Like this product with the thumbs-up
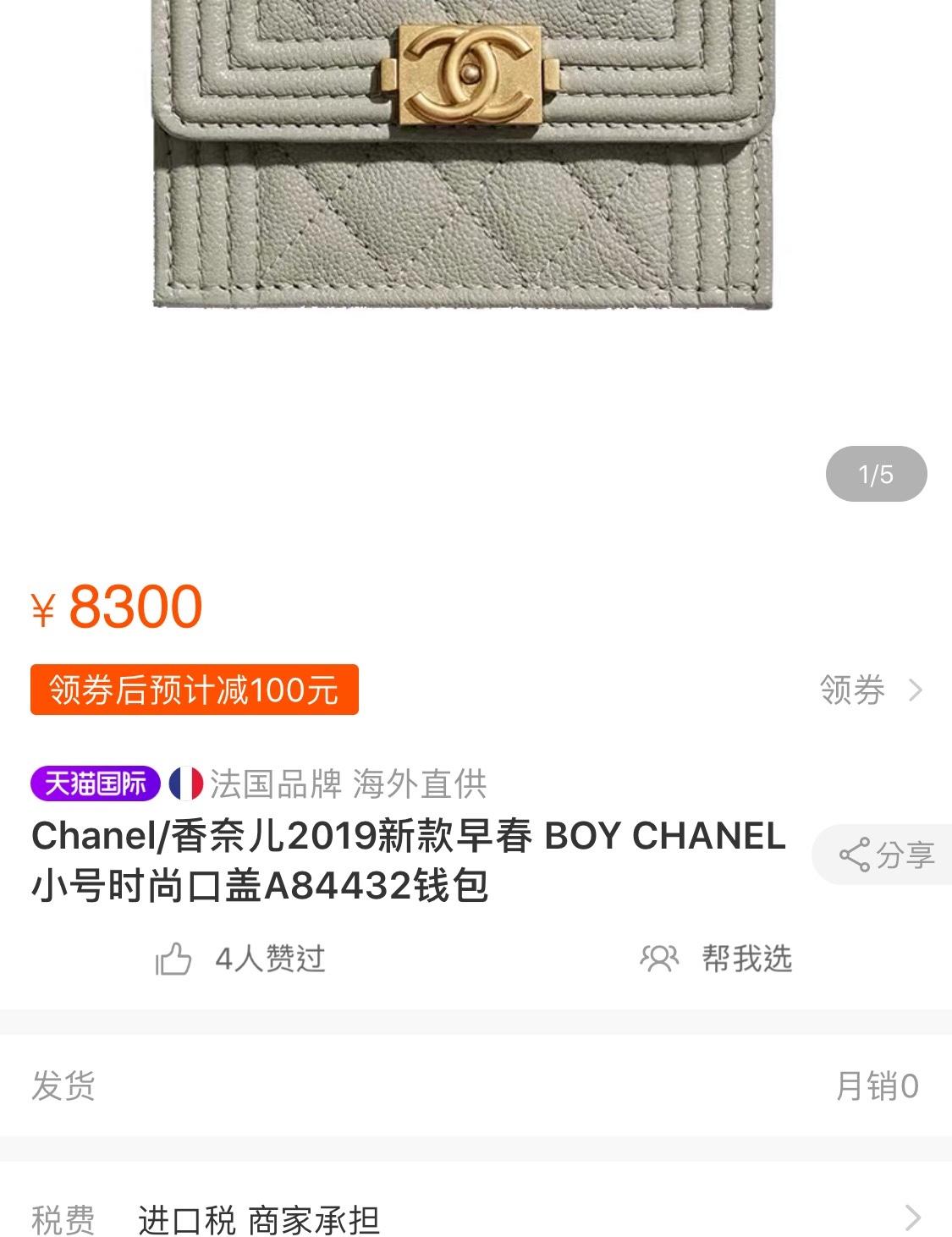The height and width of the screenshot is (1237, 952). coord(174,959)
